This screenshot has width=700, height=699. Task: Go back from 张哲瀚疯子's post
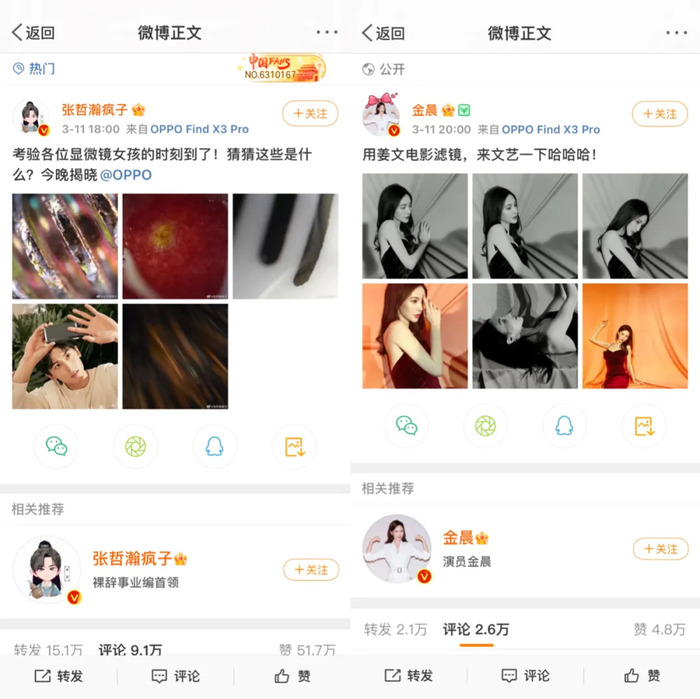click(x=33, y=33)
